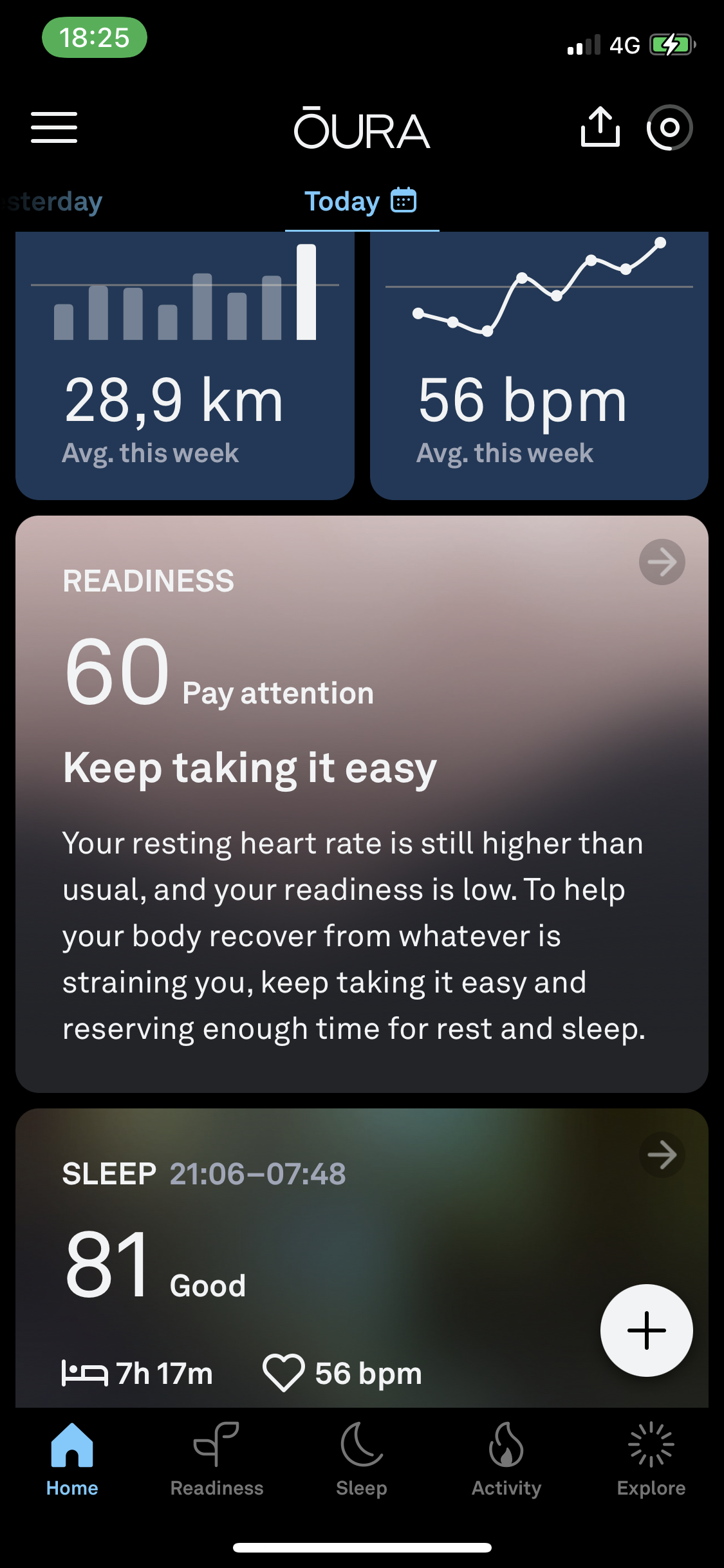The width and height of the screenshot is (724, 1568).
Task: Open the Readiness card arrow
Action: pyautogui.click(x=662, y=562)
